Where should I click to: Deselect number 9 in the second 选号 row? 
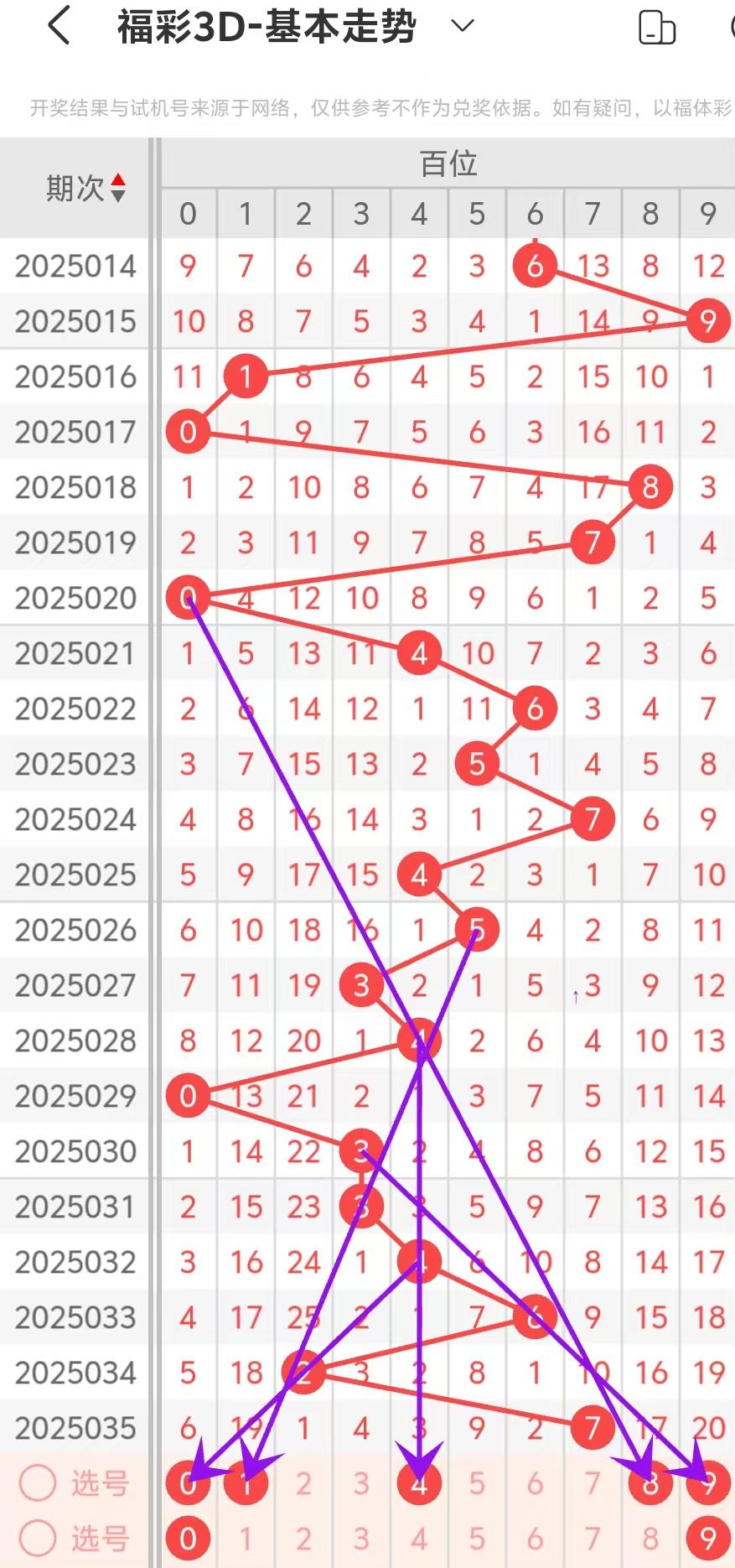[708, 1539]
